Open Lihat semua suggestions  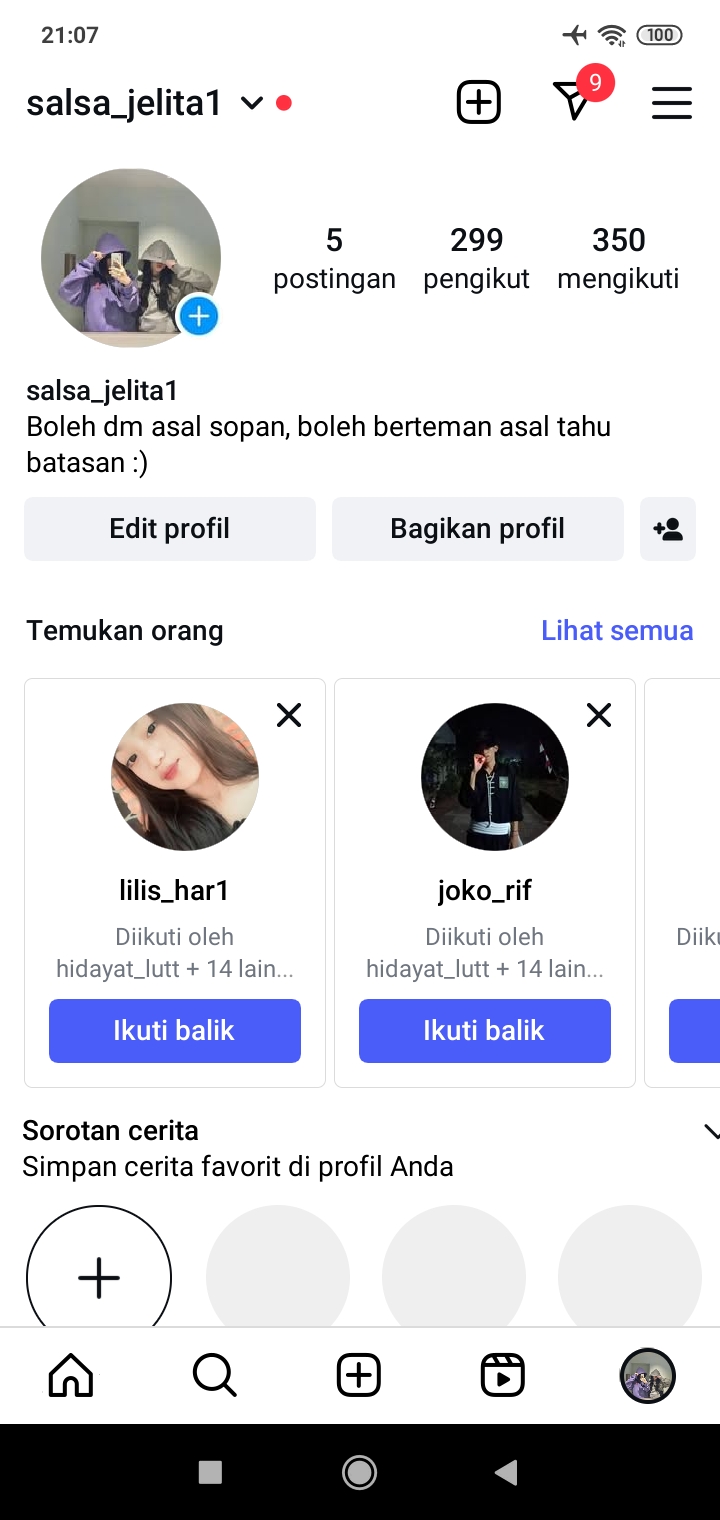[x=617, y=631]
